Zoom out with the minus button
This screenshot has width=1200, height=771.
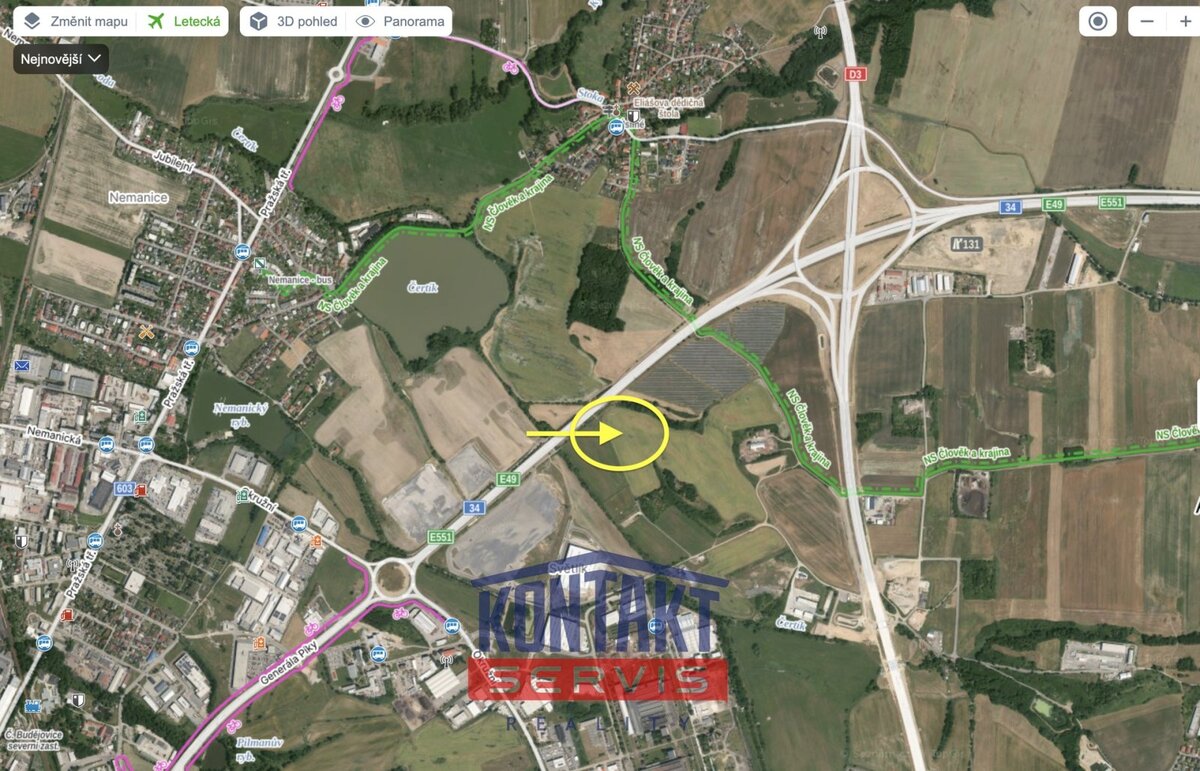[x=1148, y=21]
